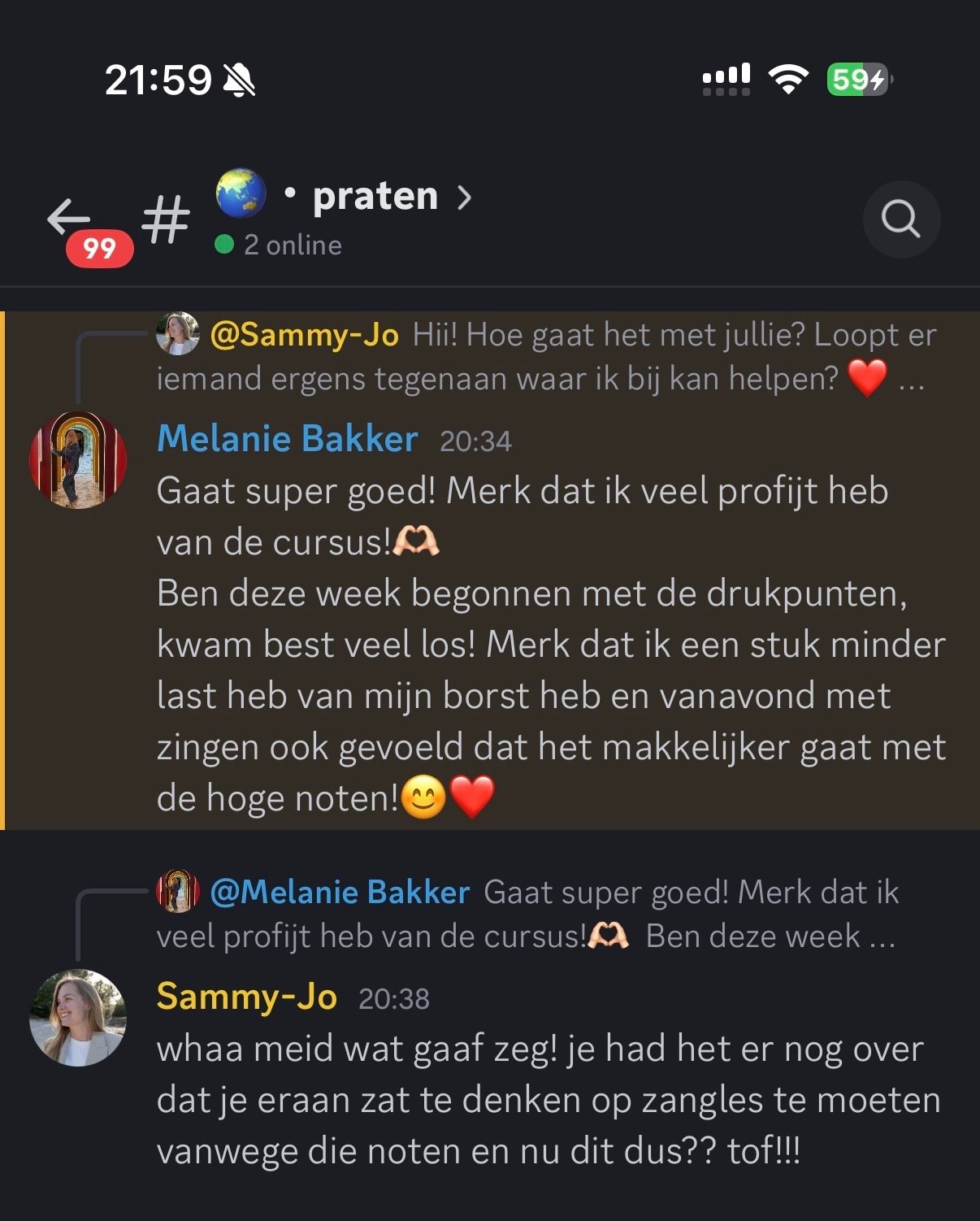View profile via Melanie Bakker's username
980x1221 pixels.
pos(287,439)
